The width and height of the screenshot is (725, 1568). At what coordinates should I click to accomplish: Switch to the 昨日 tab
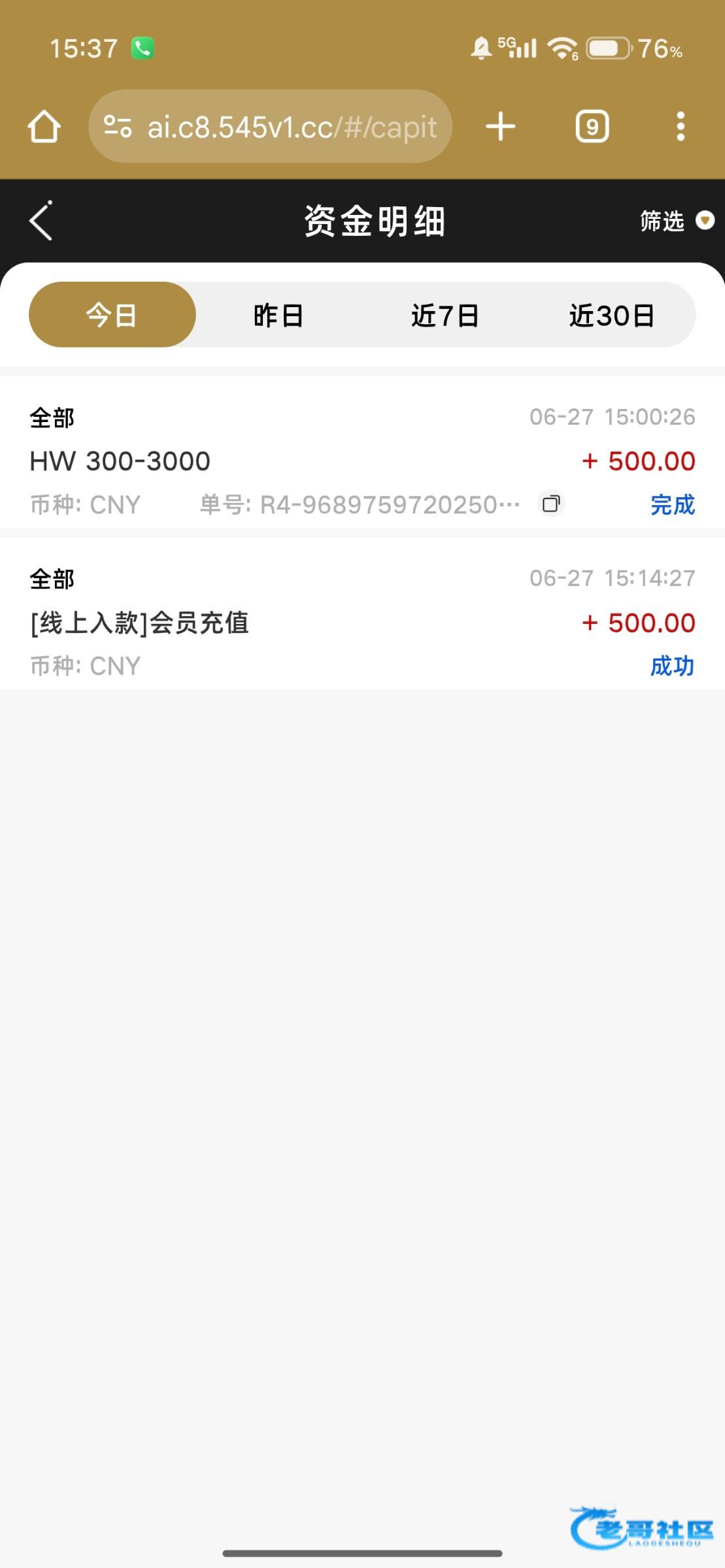(x=278, y=315)
